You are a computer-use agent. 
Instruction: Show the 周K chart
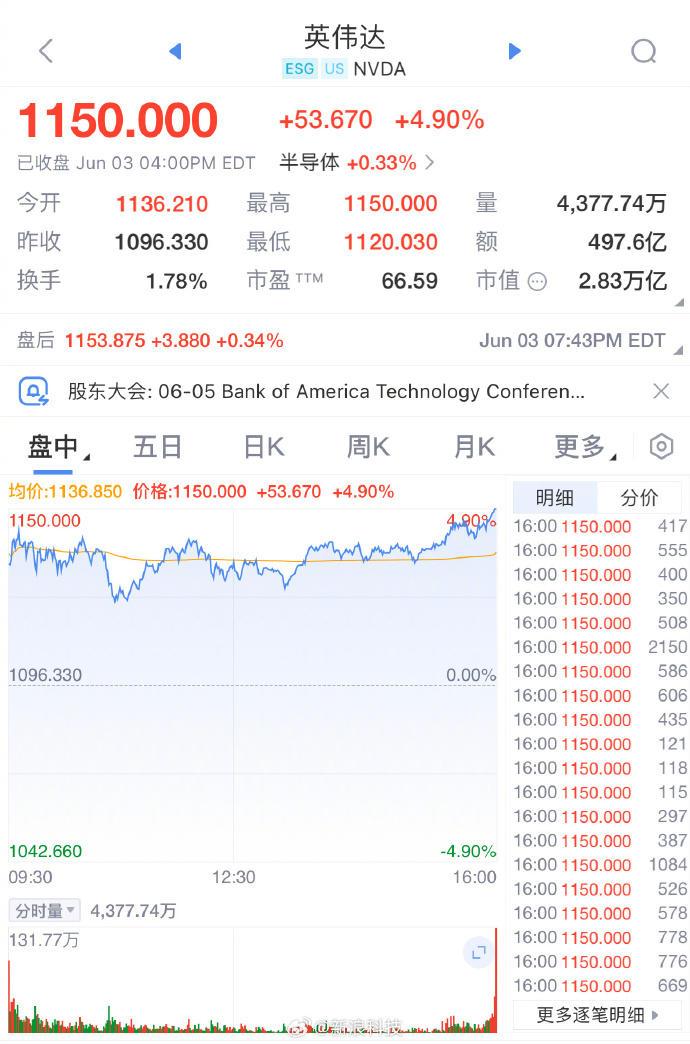coord(367,447)
